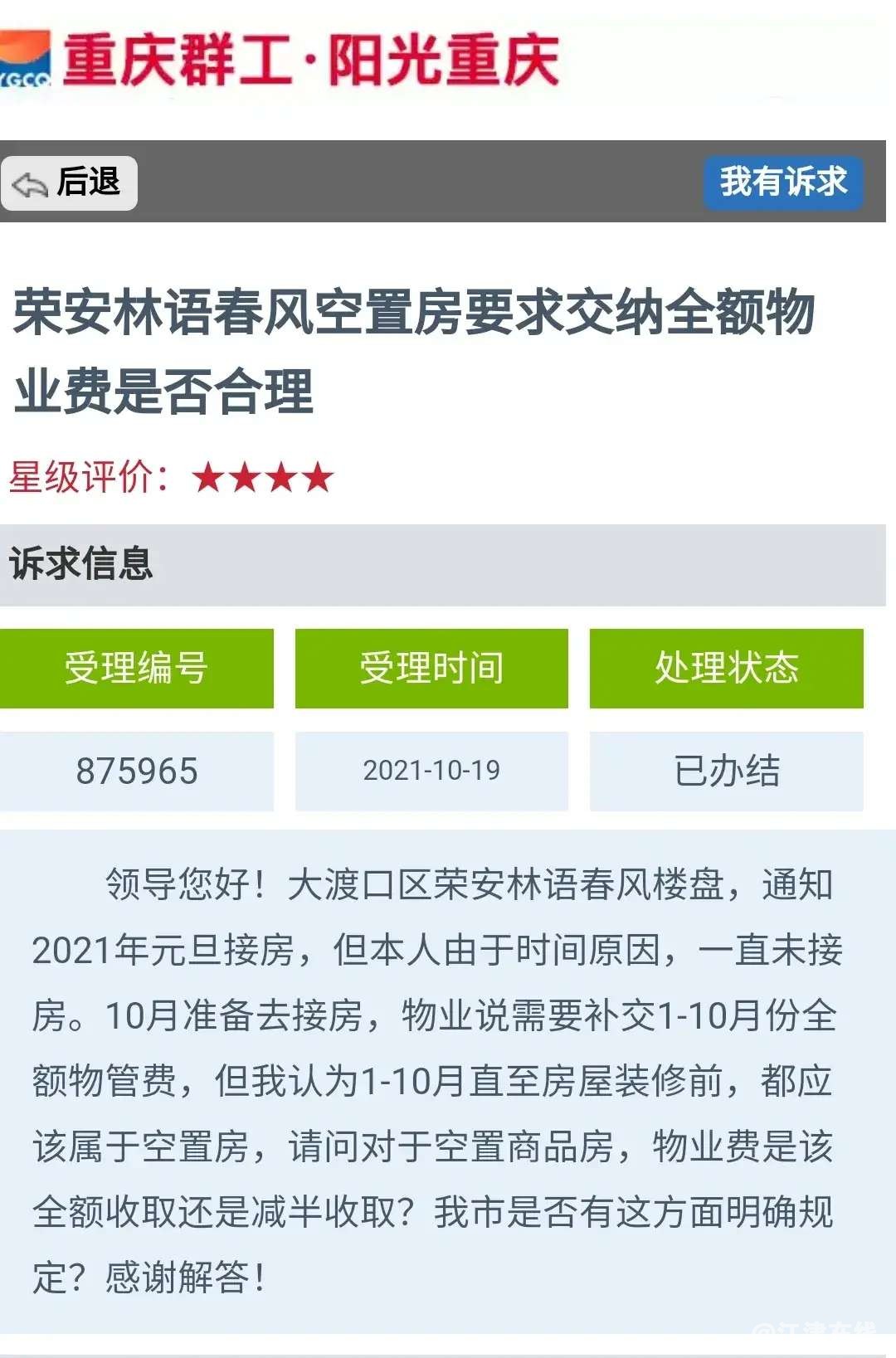Tap the 后退 back button
Screen dimensions: 896x1358
click(70, 183)
